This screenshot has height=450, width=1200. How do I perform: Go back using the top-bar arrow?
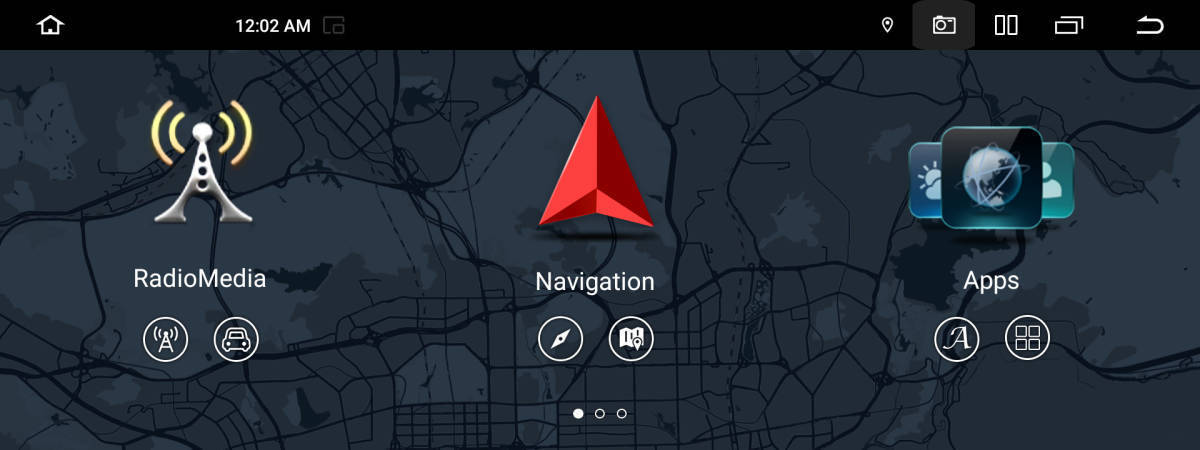coord(1150,25)
